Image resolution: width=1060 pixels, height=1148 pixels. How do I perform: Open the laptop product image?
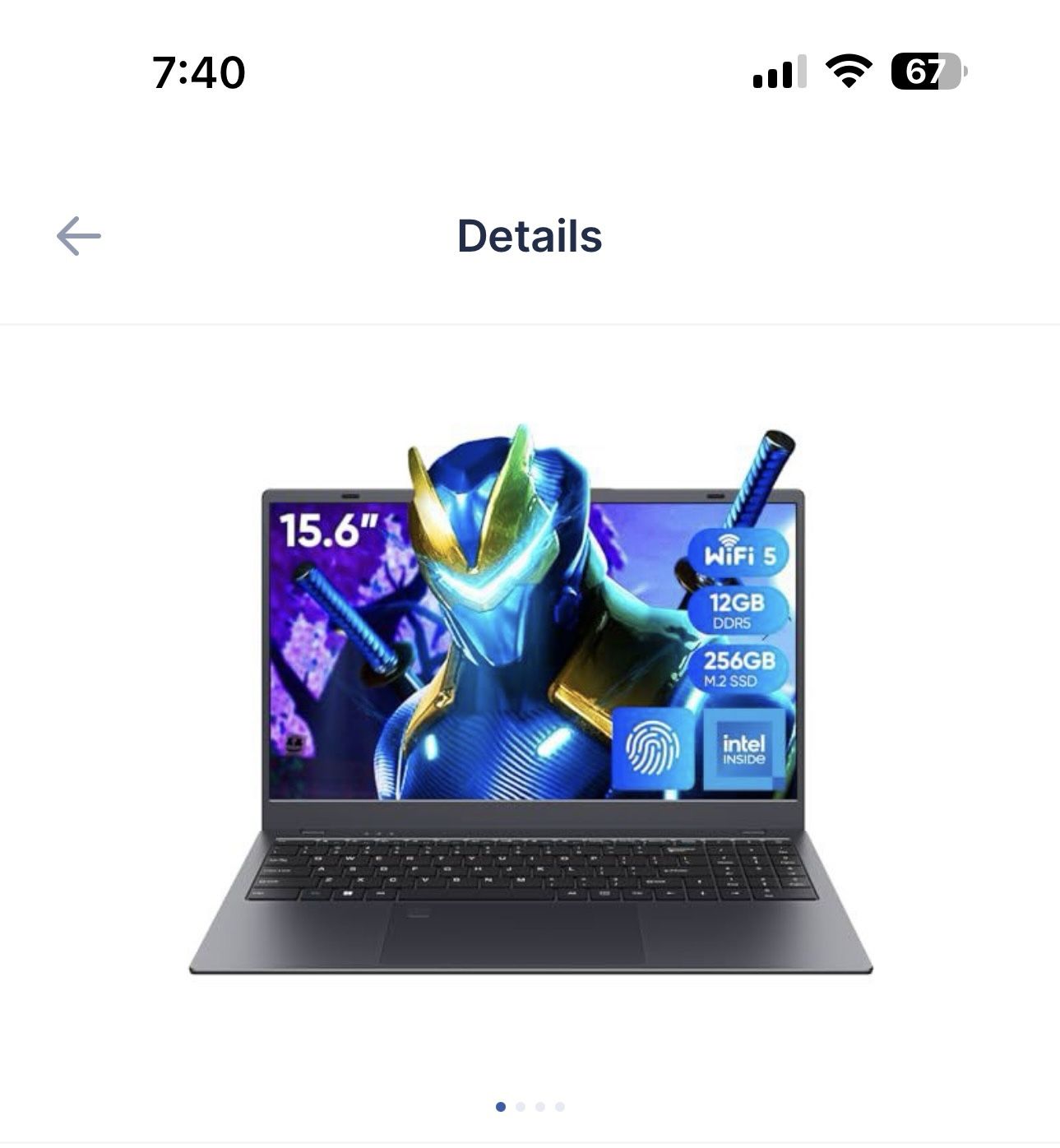click(530, 699)
